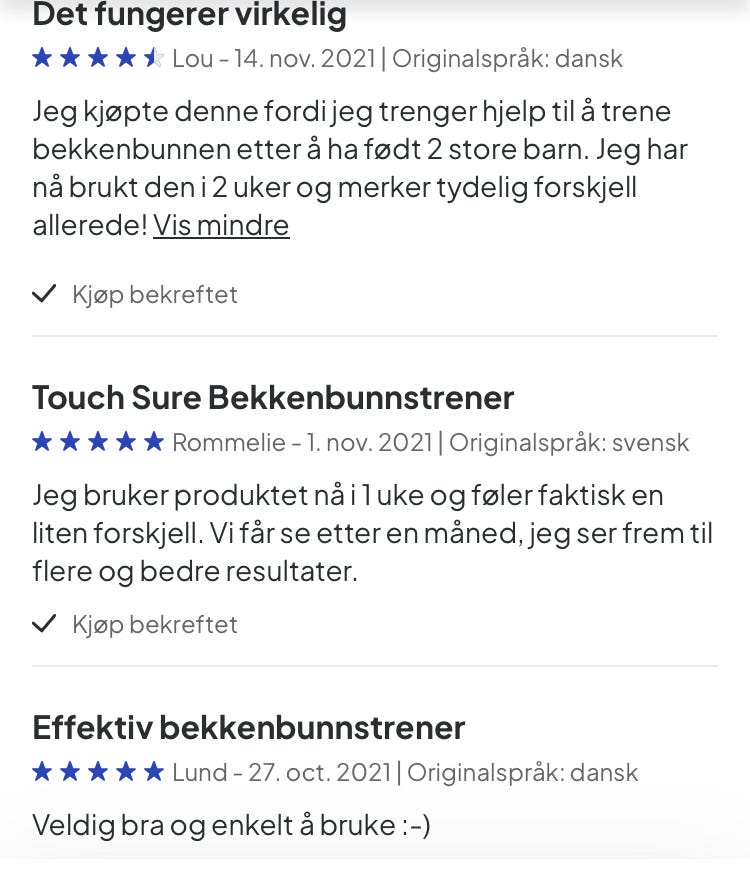Viewport: 750px width, 872px height.
Task: Toggle Kjøp bekreftet below Rommelie's review
Action: [x=135, y=623]
